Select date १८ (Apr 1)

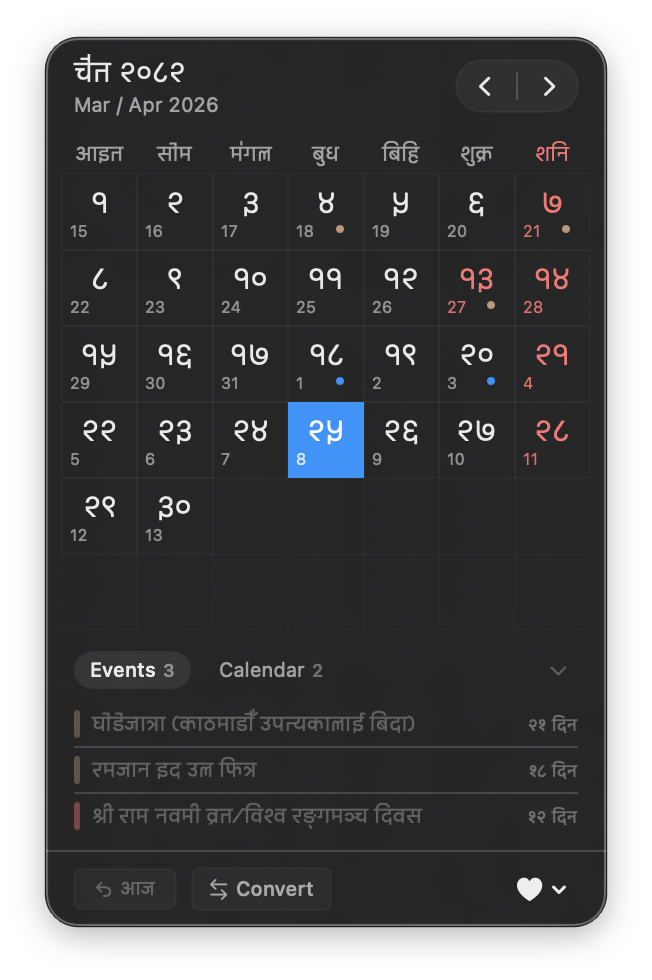[325, 364]
